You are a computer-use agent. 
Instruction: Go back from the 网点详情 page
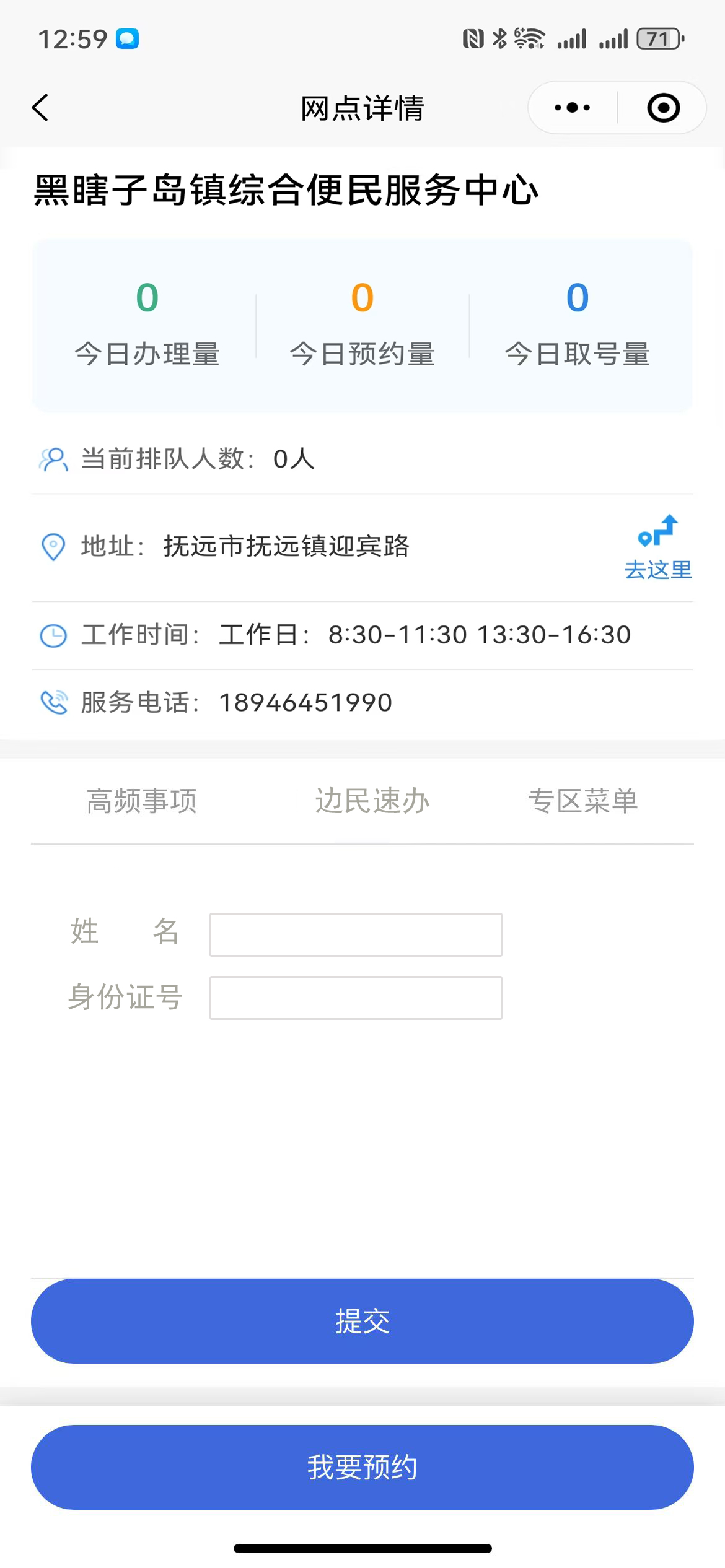40,108
